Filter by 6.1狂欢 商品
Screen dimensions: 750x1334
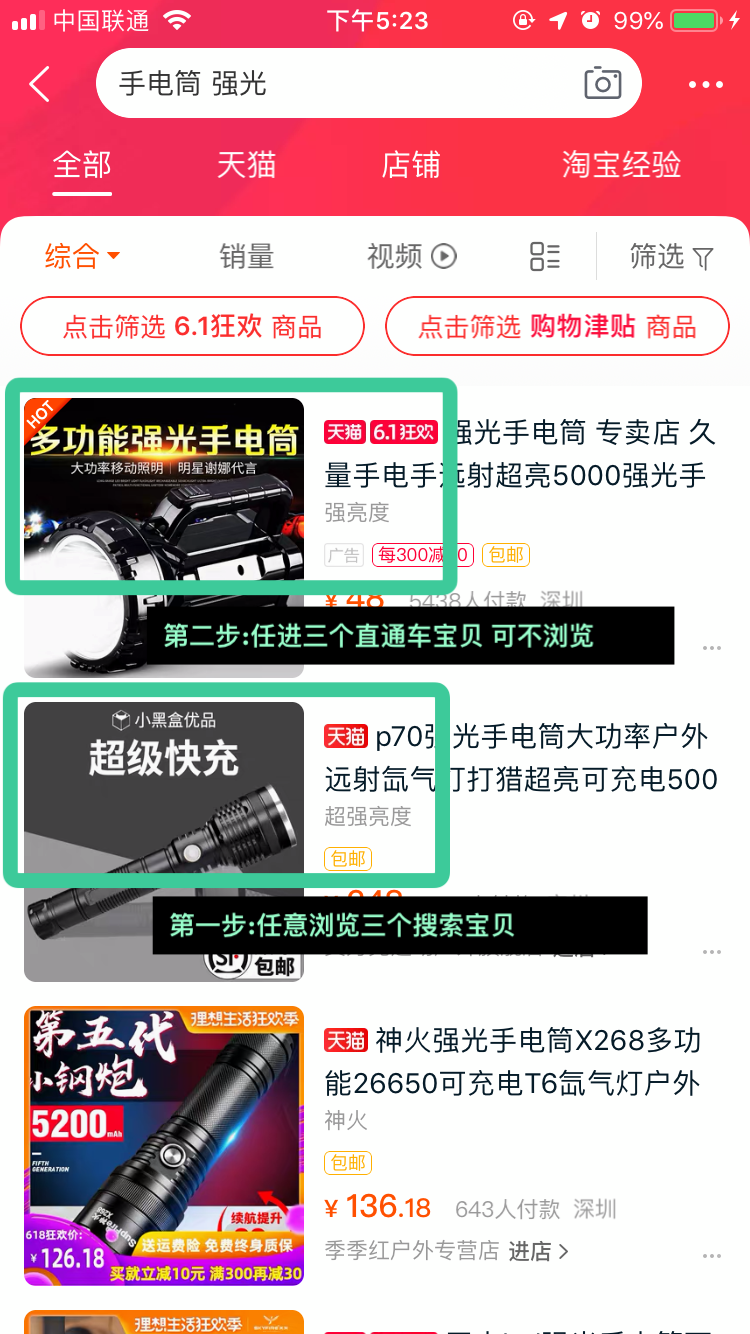click(x=192, y=326)
